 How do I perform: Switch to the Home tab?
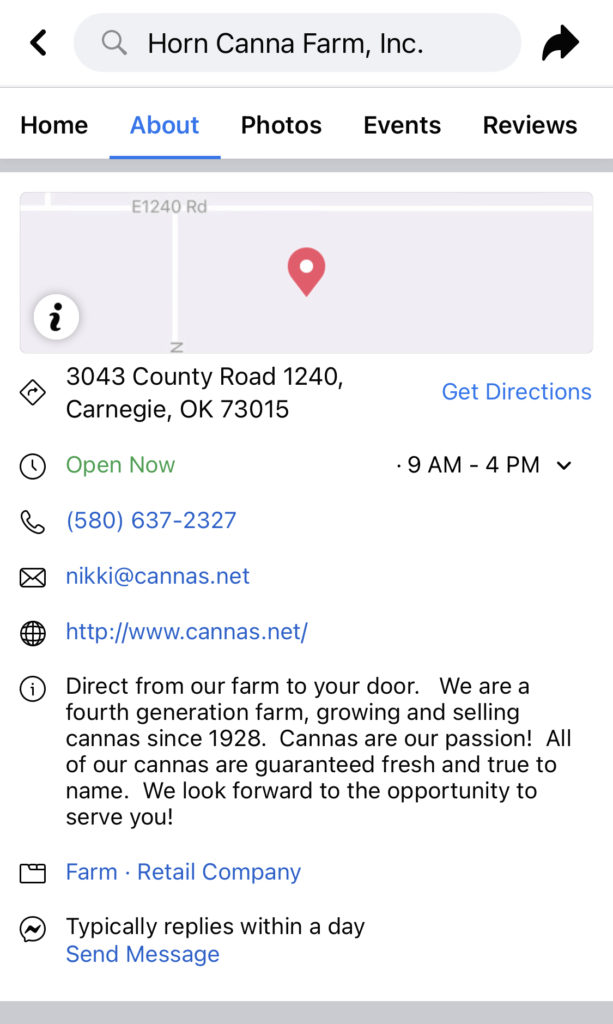[x=54, y=125]
